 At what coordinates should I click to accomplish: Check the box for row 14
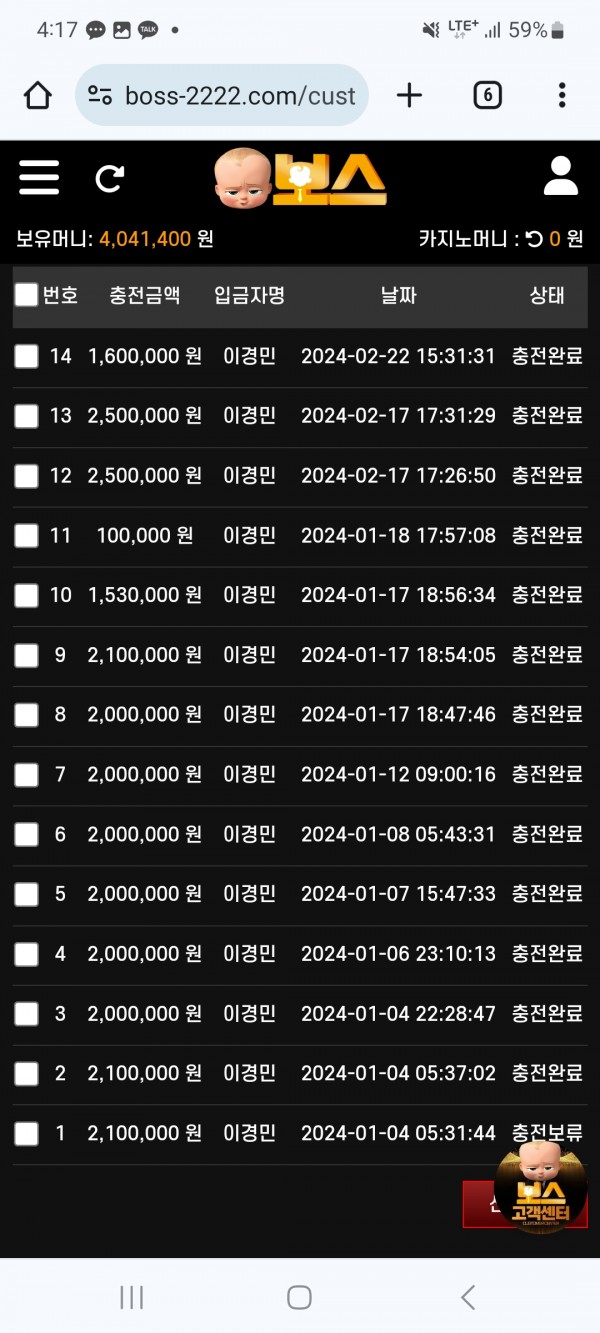coord(27,356)
